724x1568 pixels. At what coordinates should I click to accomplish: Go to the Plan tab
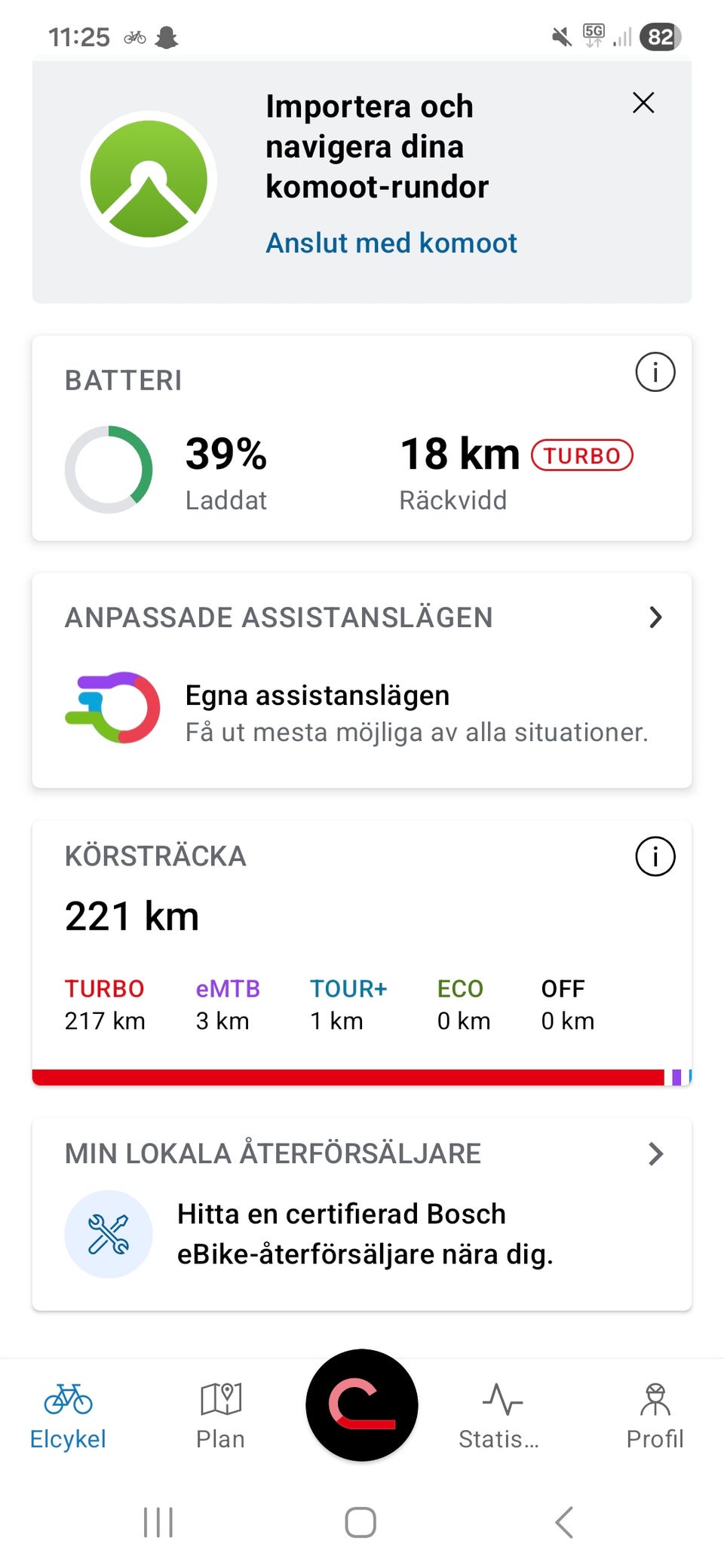(x=220, y=1416)
